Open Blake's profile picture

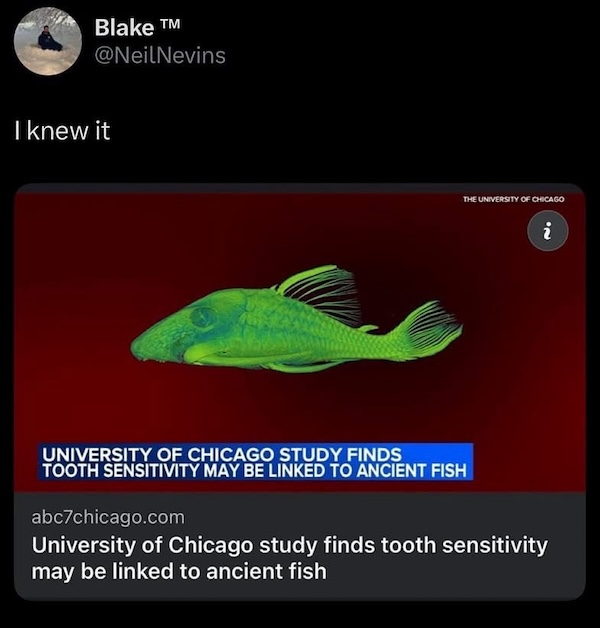click(48, 41)
